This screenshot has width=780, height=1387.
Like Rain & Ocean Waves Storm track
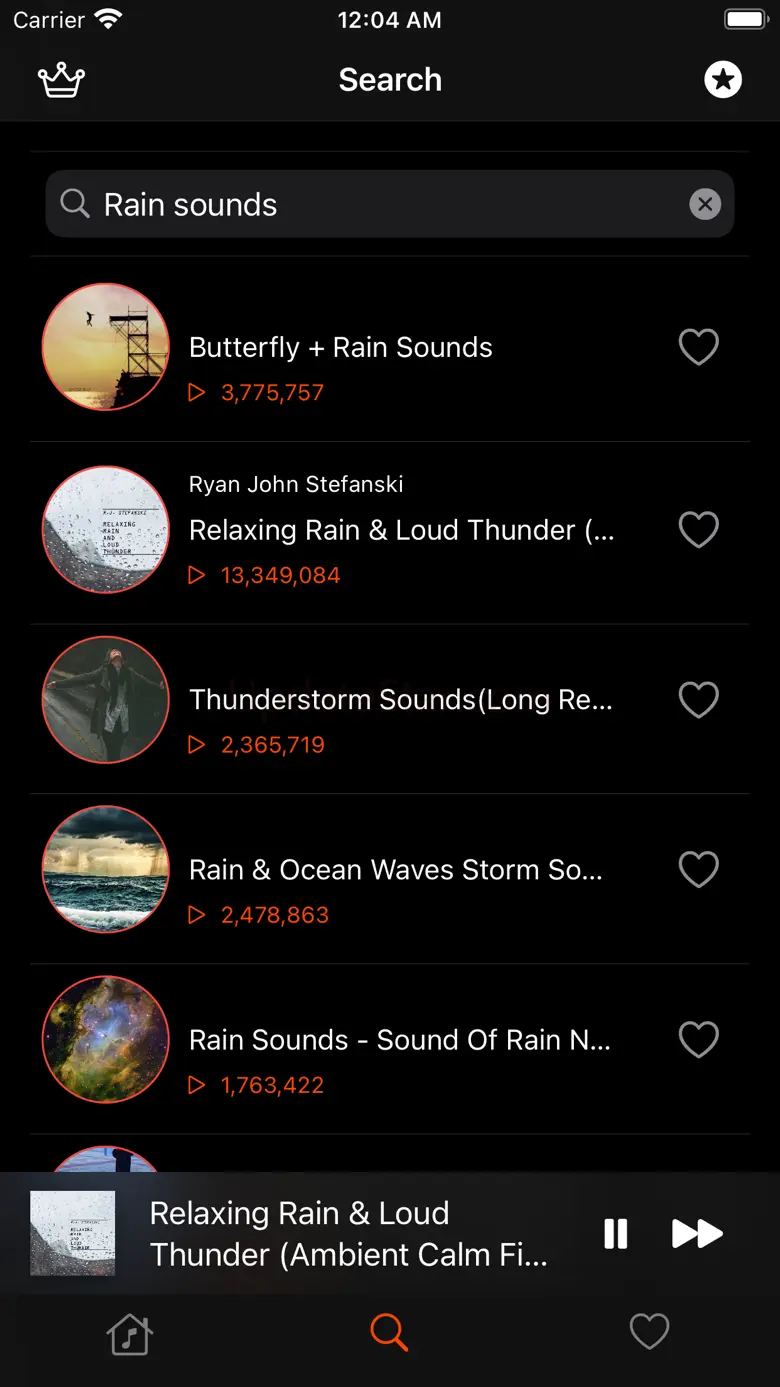point(698,869)
